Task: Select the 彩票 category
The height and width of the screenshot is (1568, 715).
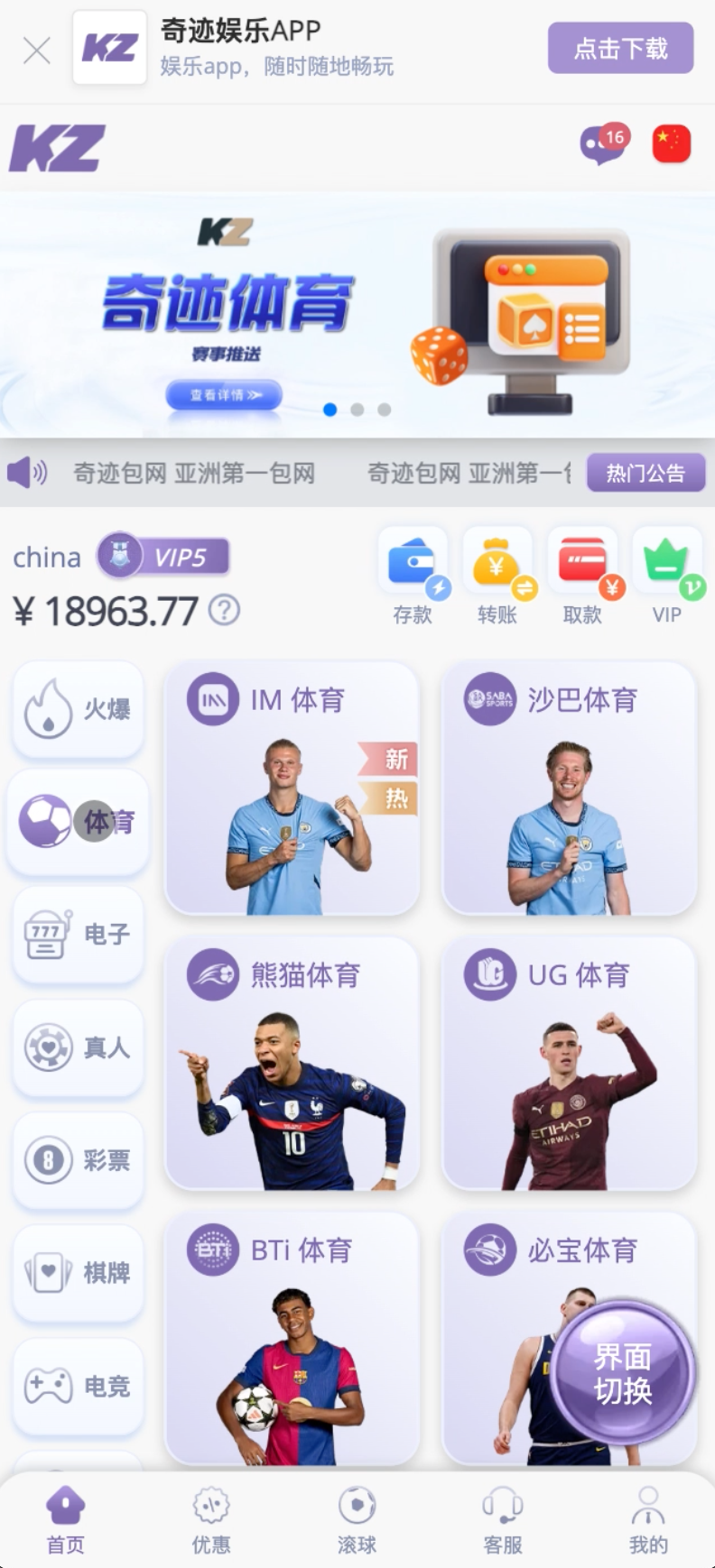Action: pos(79,1160)
